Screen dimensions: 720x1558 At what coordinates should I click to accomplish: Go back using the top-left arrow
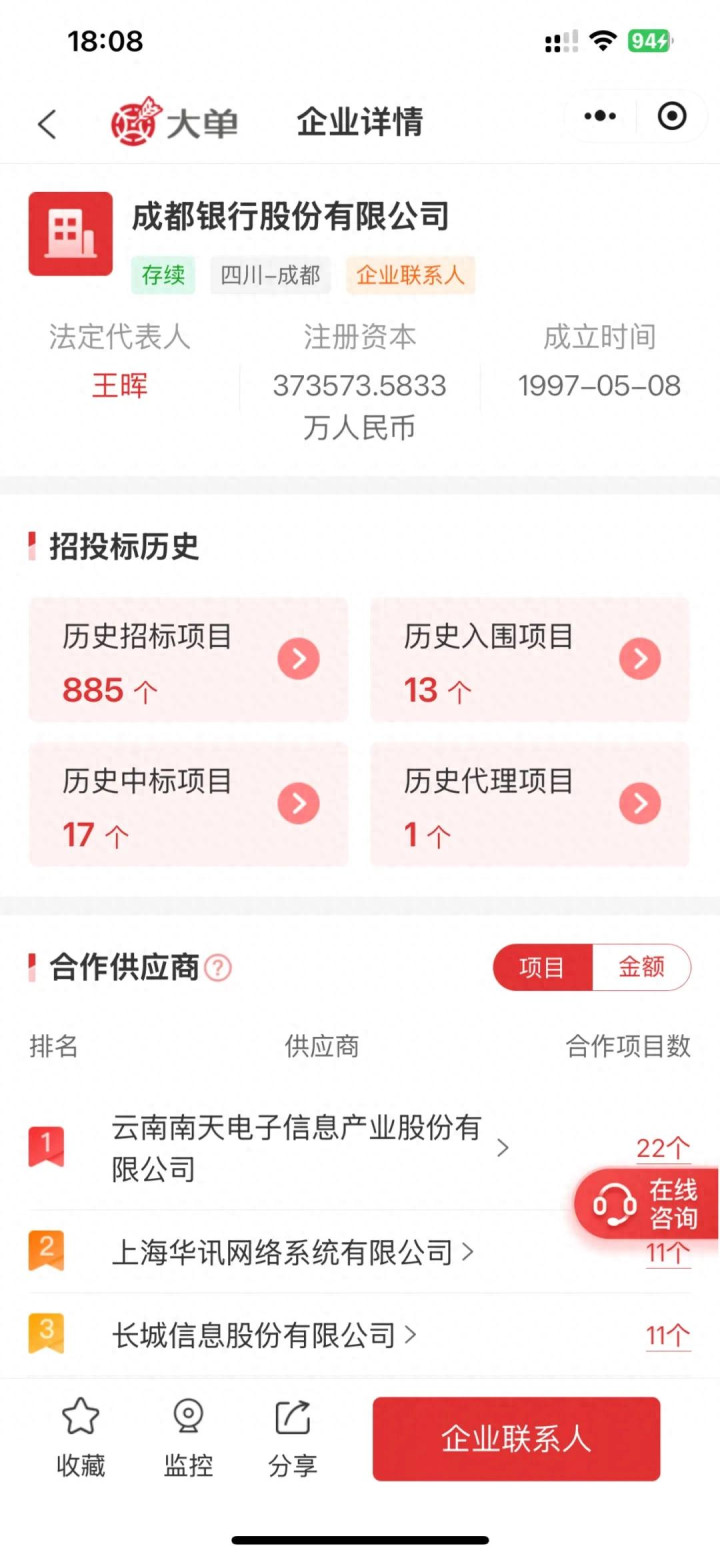(x=46, y=124)
